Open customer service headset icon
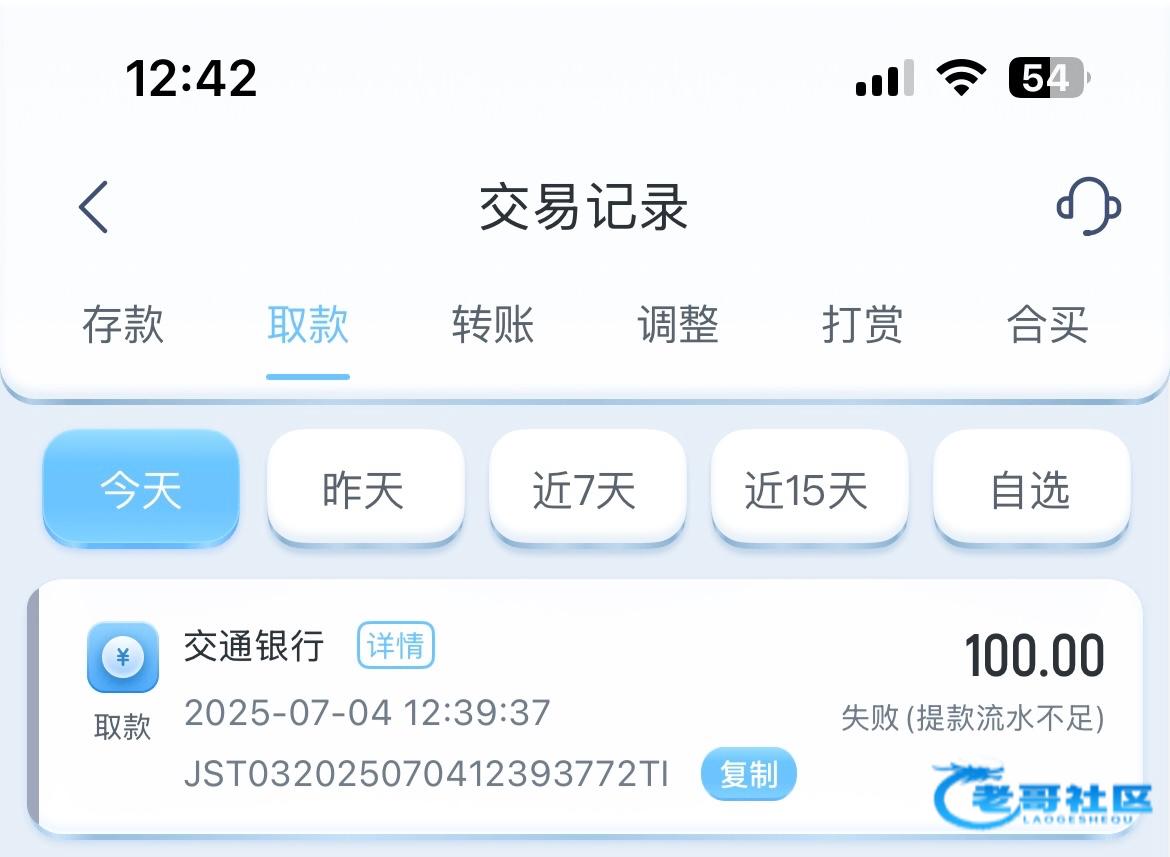Screen dimensions: 1170x857 coord(1088,207)
